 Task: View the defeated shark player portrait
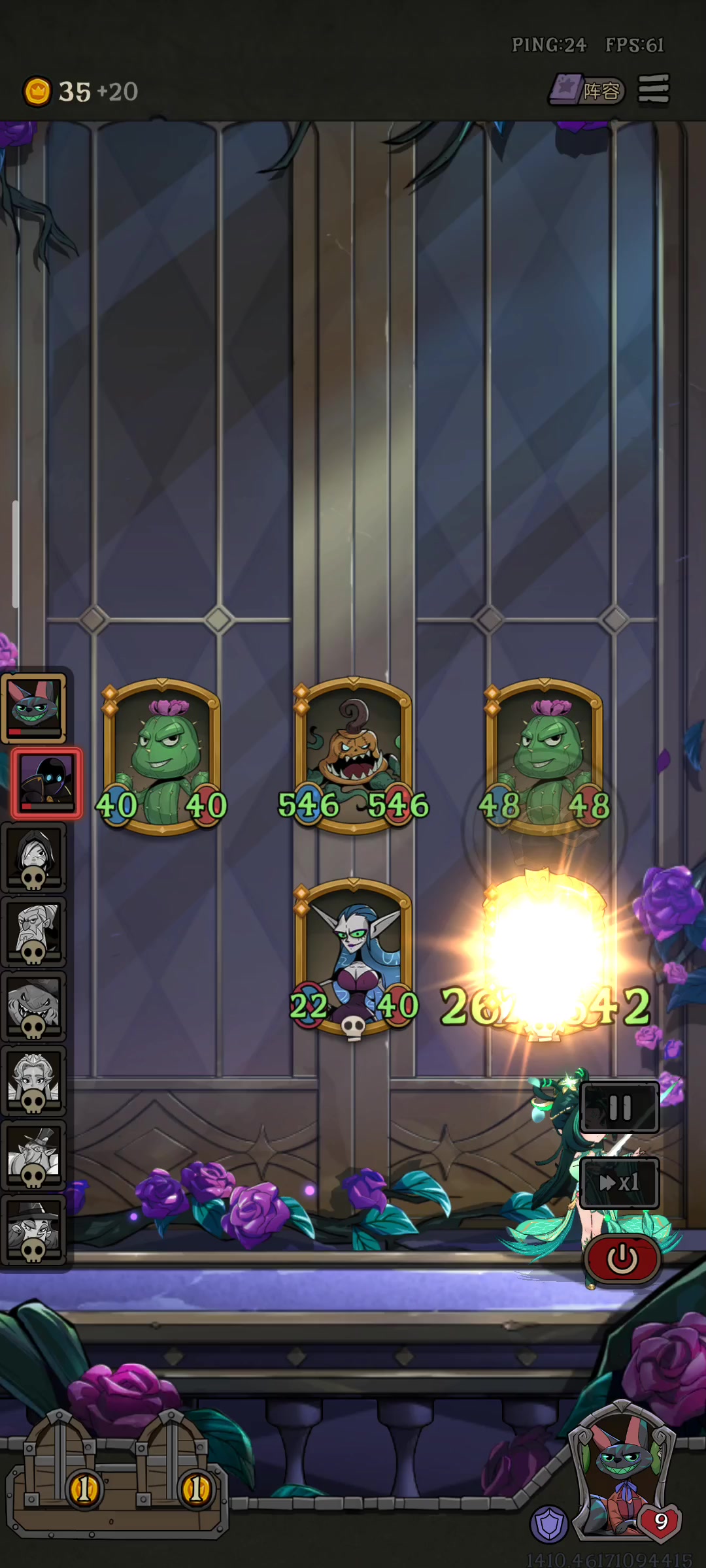point(34,1006)
